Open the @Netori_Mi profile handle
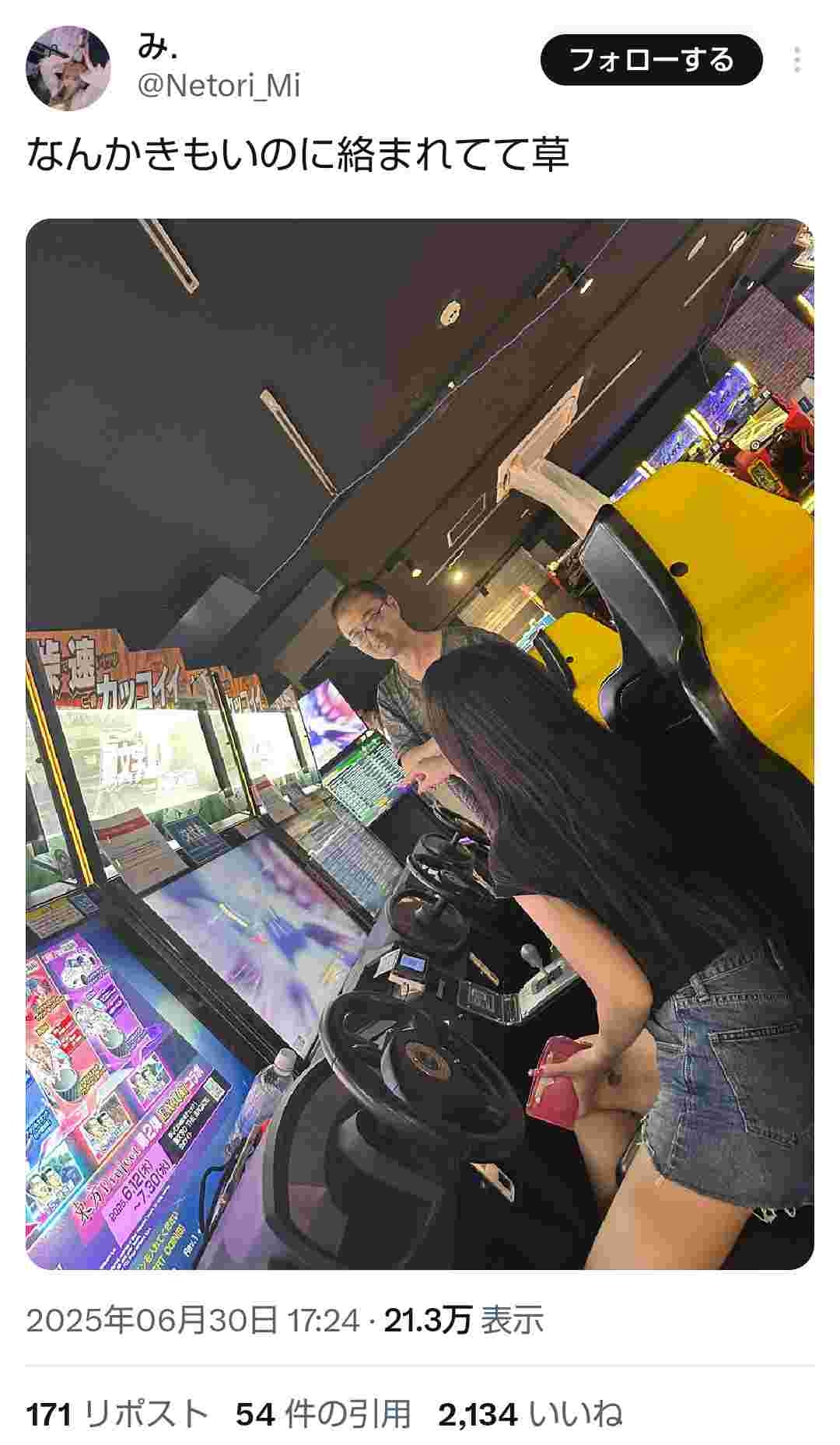This screenshot has height=1445, width=840. pyautogui.click(x=219, y=86)
